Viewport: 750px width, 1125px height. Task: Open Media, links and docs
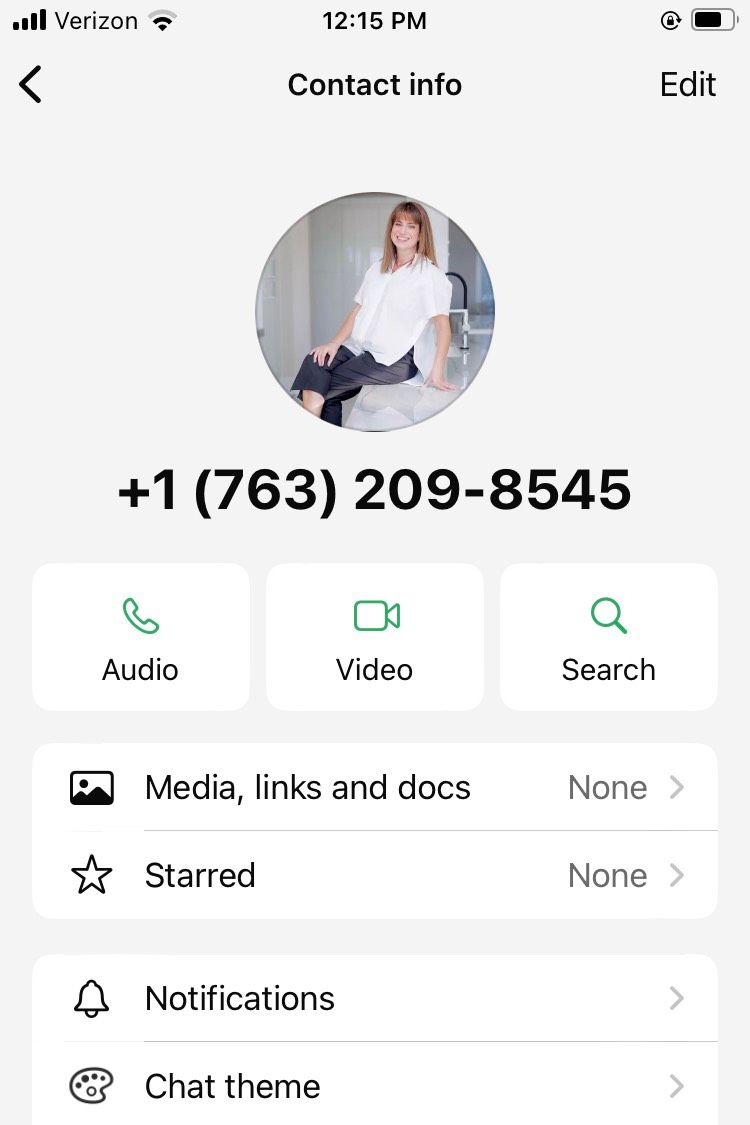tap(375, 788)
